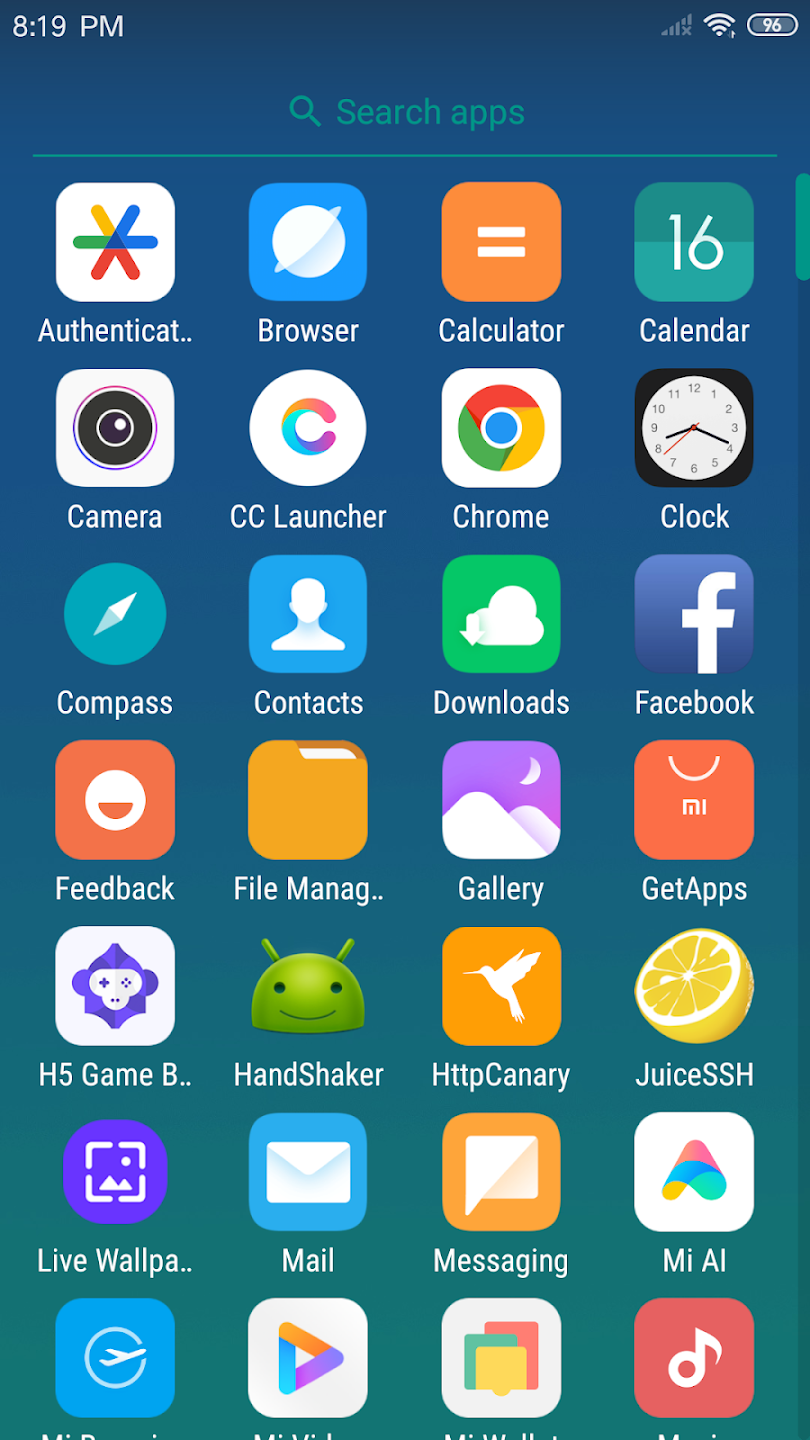Screen dimensions: 810x1440
Task: Launch the Camera app
Action: tap(114, 427)
